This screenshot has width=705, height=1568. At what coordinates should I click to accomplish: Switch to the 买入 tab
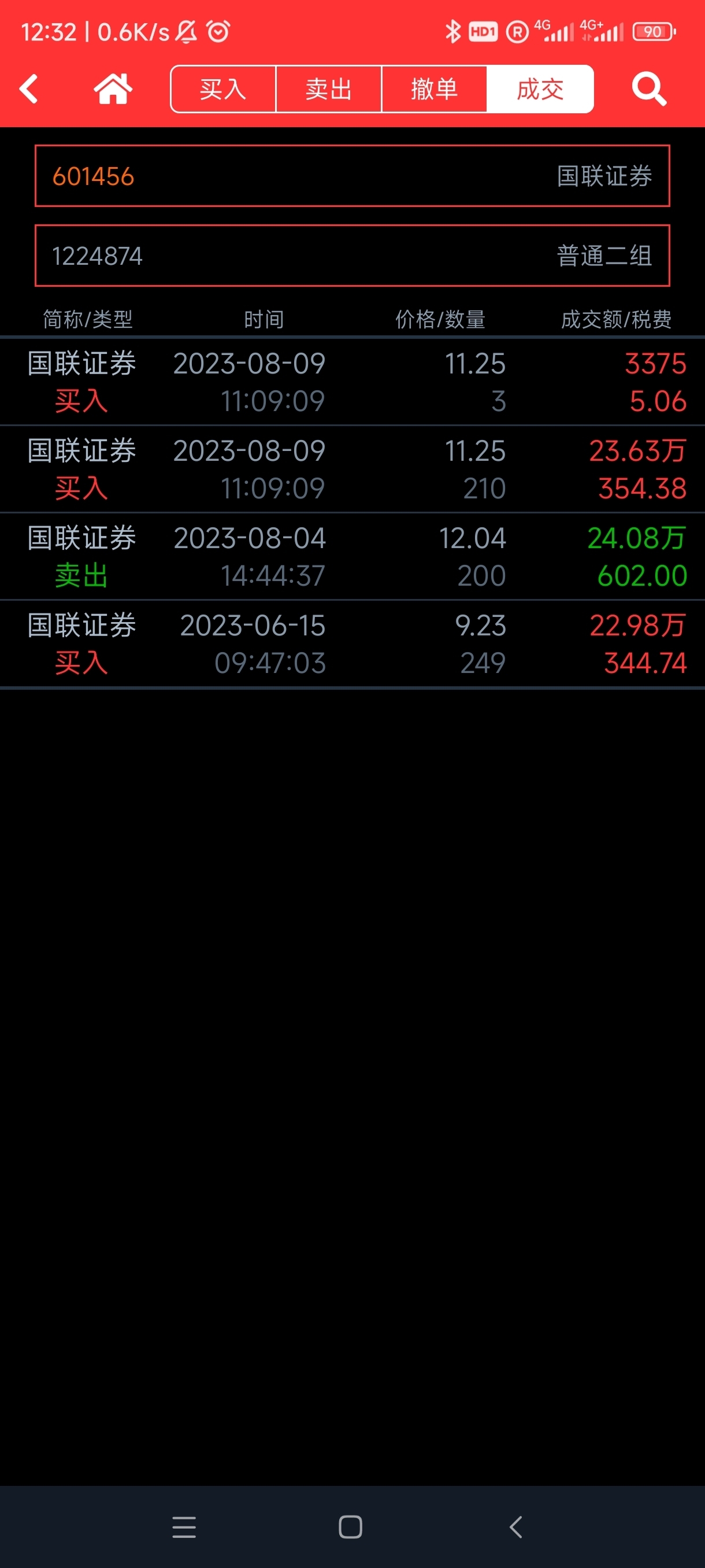click(223, 89)
